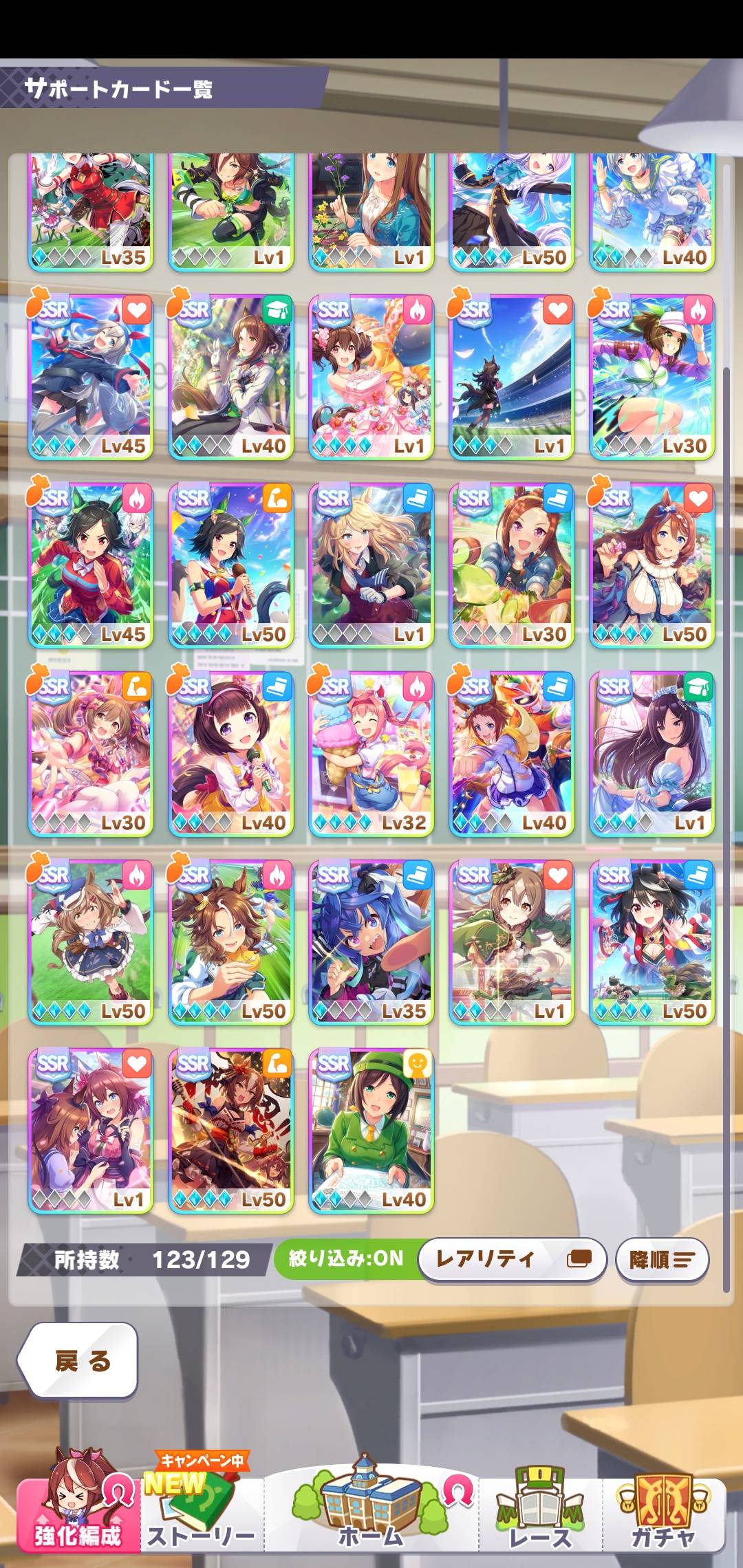Select the blonde-haired SSR card Lv1

click(x=371, y=564)
